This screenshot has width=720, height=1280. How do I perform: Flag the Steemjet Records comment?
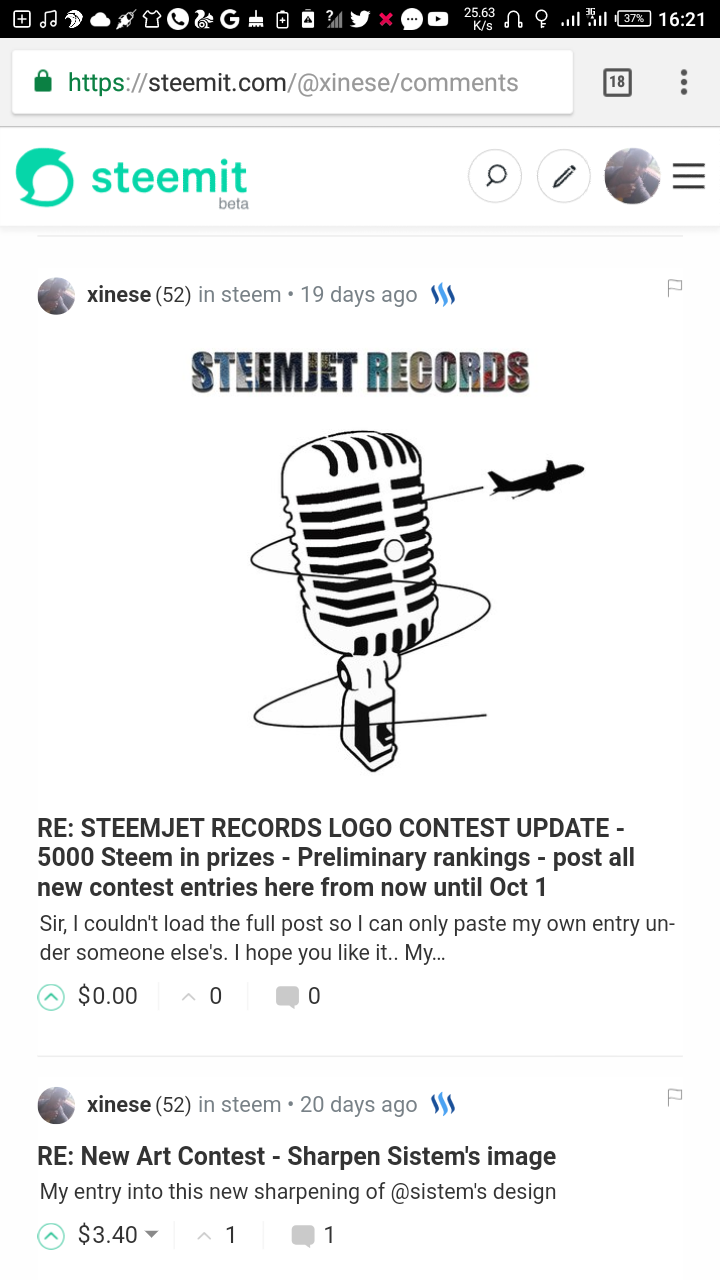675,288
